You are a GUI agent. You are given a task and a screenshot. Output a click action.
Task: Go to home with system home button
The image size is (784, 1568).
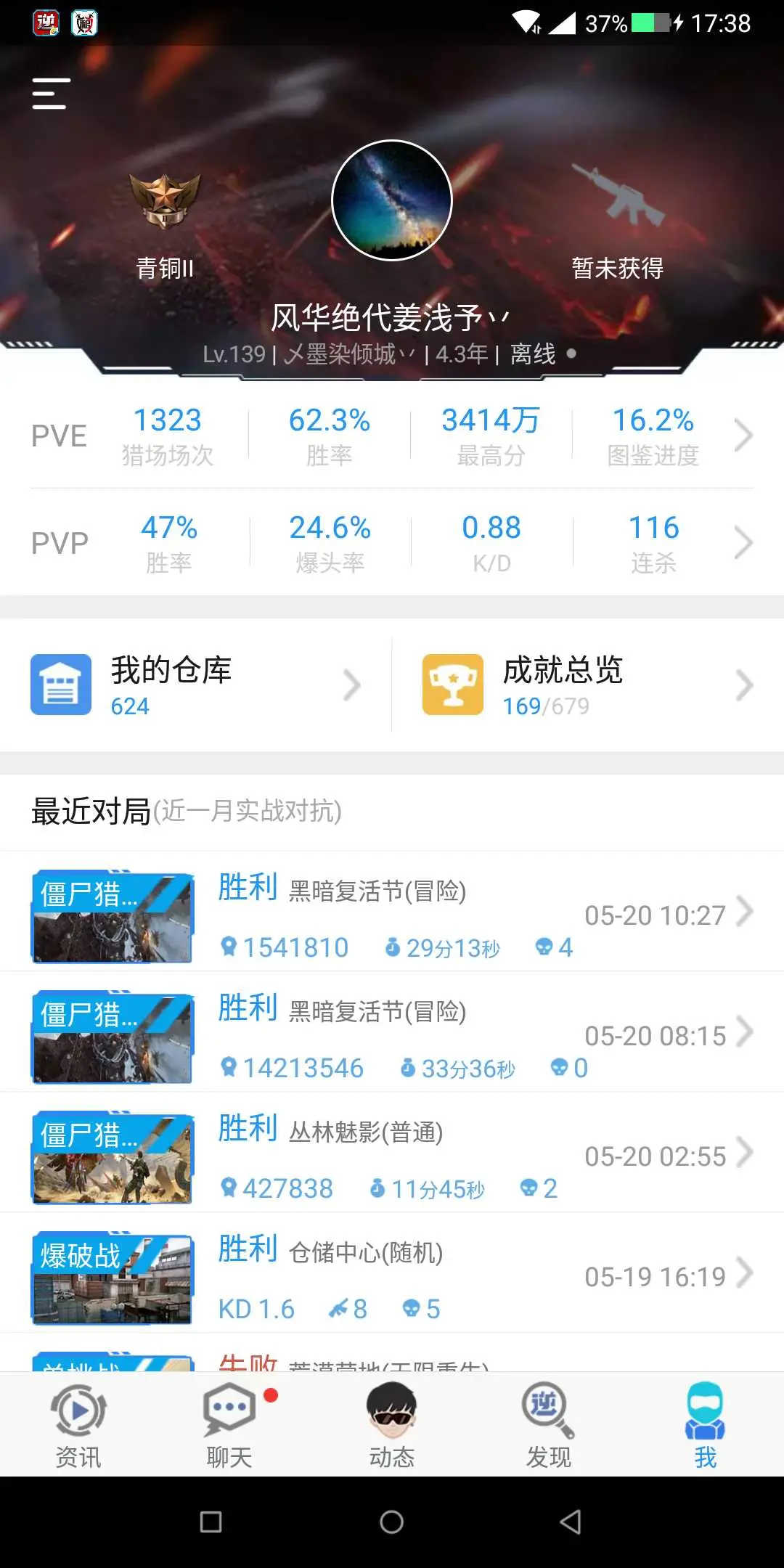click(x=392, y=1522)
